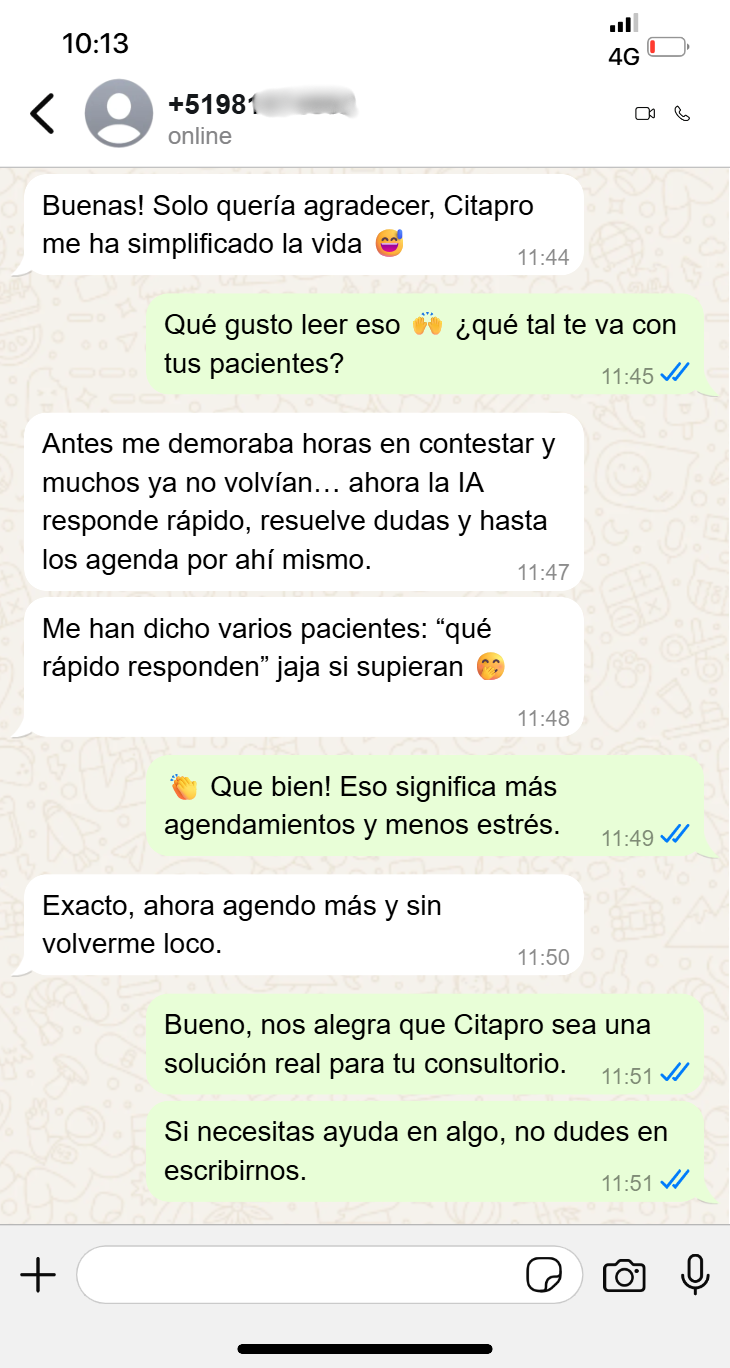
Task: Start a voice call with the contact
Action: coord(684,113)
